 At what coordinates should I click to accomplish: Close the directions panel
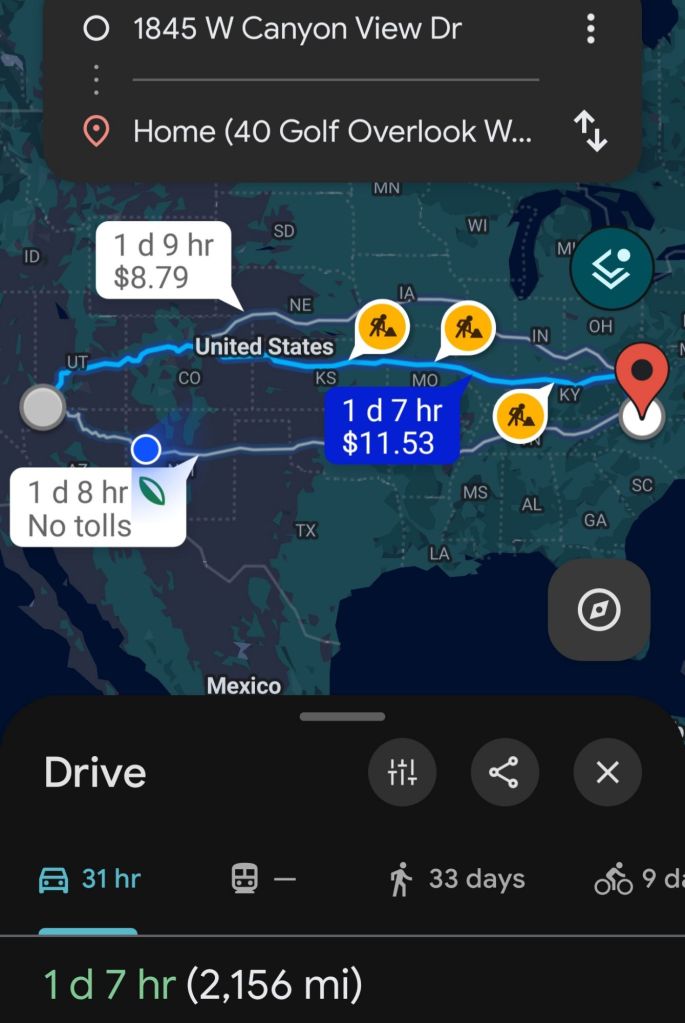point(607,772)
